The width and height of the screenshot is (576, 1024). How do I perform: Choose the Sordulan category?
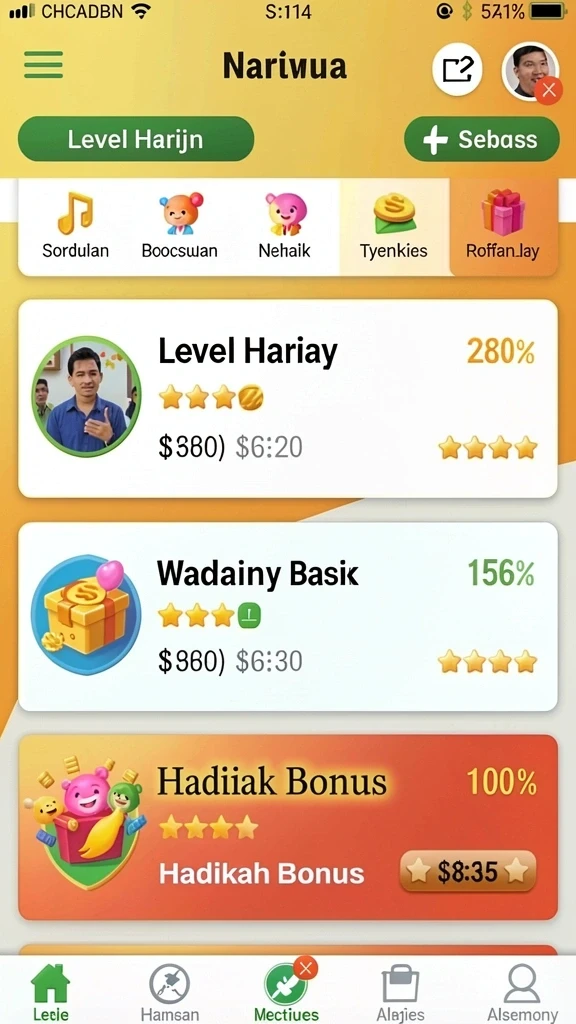tap(75, 226)
